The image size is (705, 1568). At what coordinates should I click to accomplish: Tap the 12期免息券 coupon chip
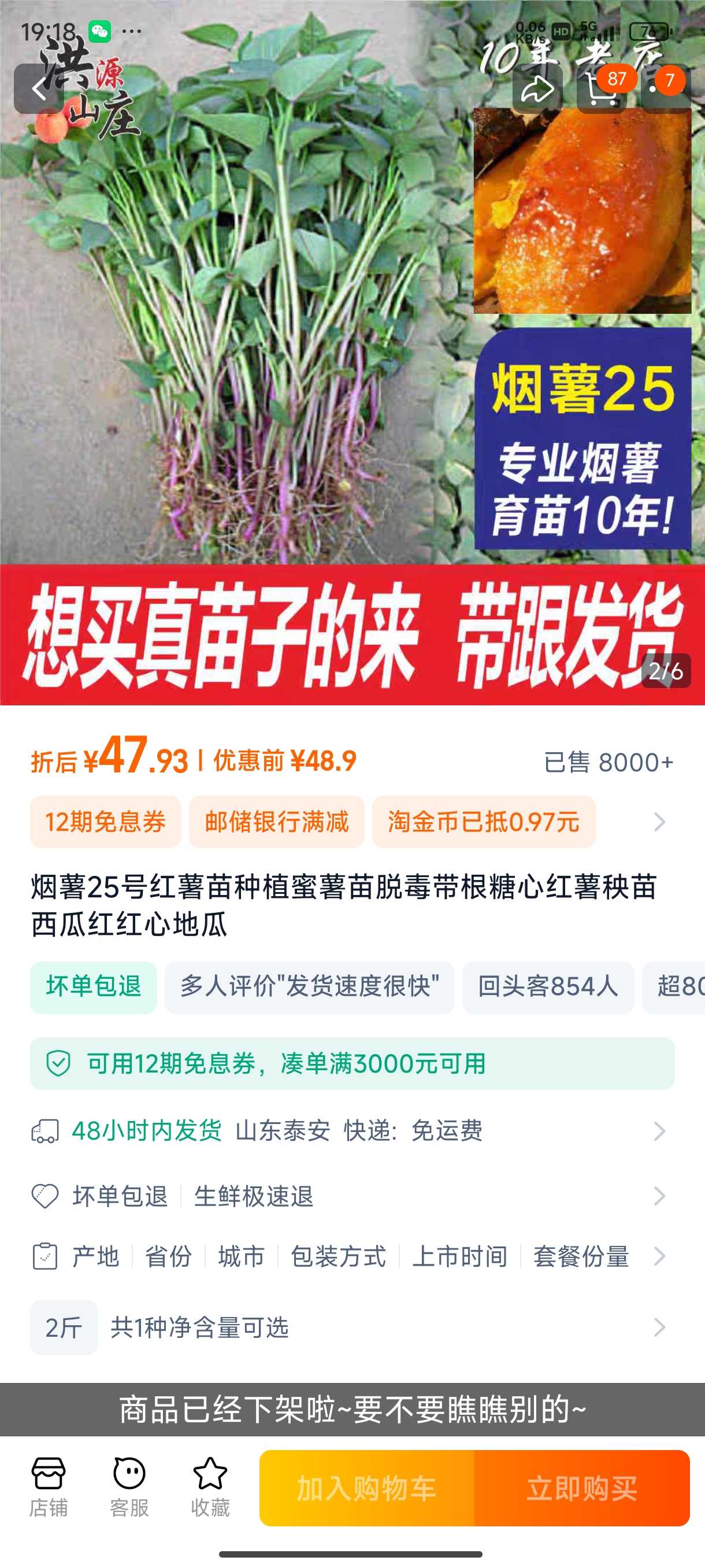click(106, 822)
